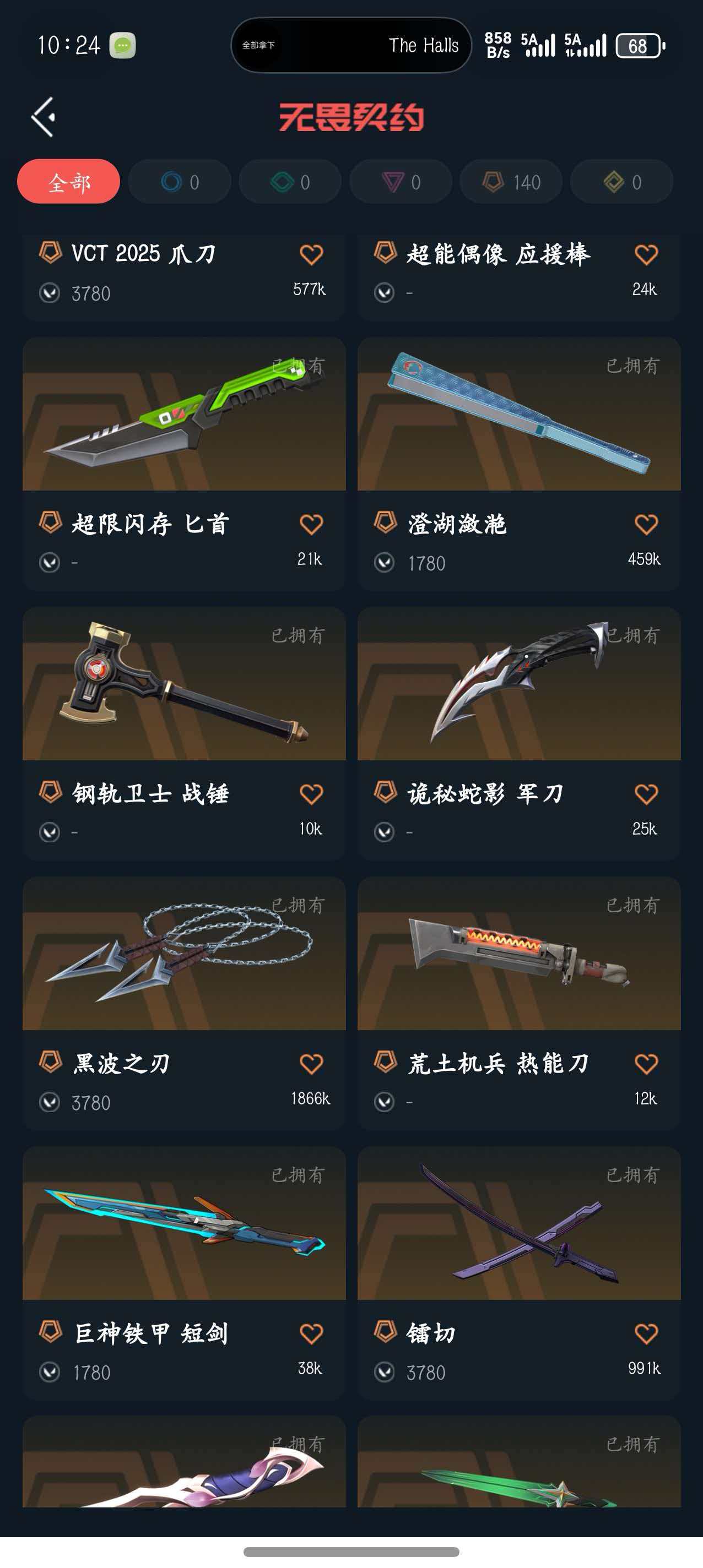Switch to the orange tier filter showing 140
The height and width of the screenshot is (1568, 703).
511,181
